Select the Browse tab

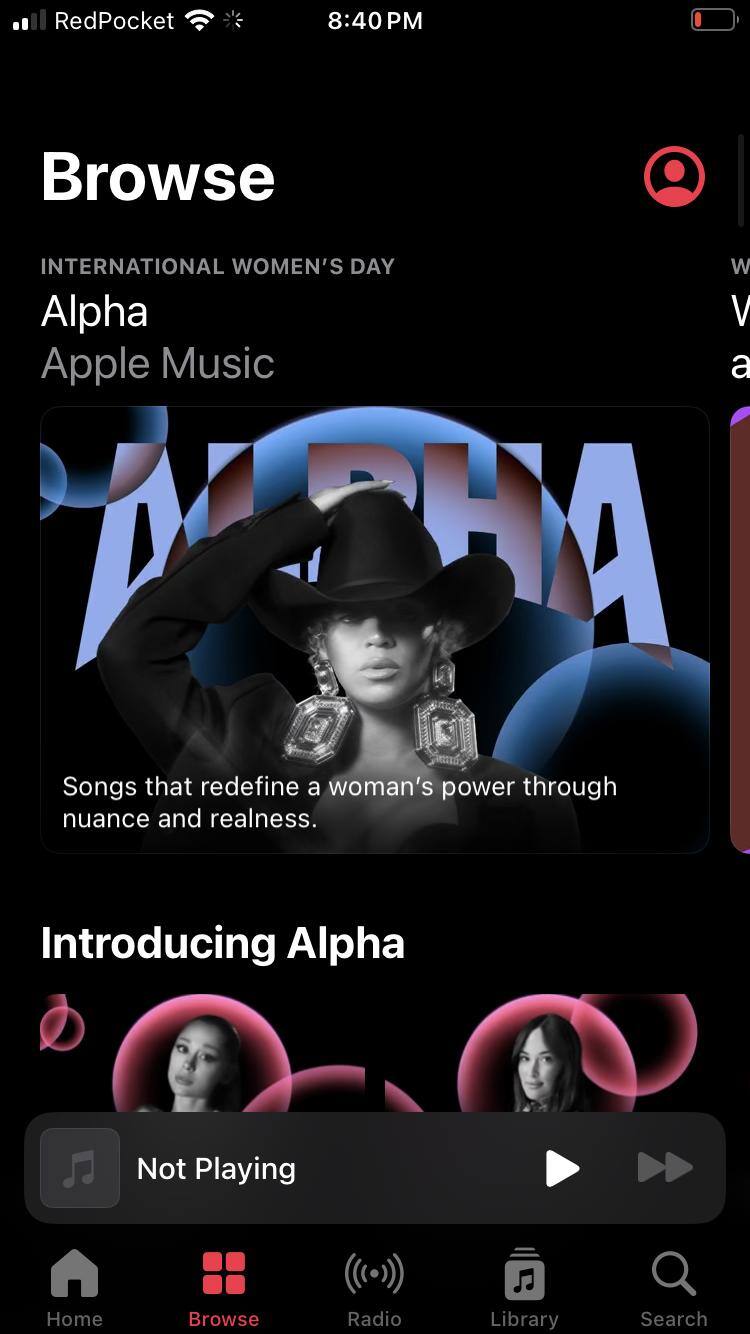(x=224, y=1288)
